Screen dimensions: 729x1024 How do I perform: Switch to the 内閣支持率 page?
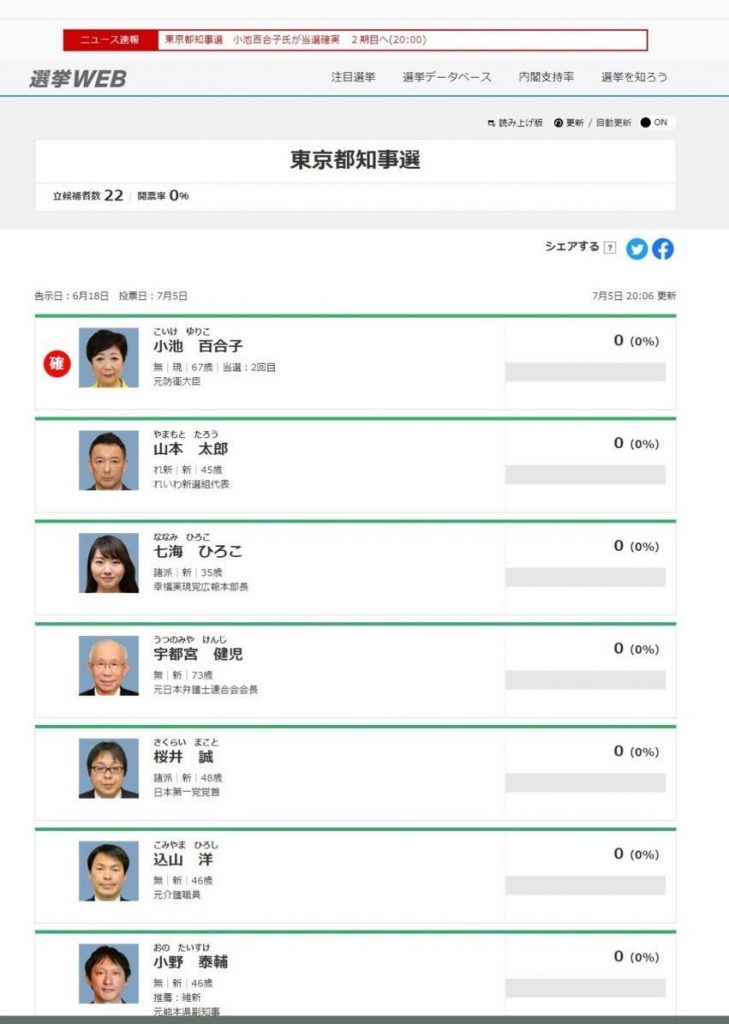point(546,77)
